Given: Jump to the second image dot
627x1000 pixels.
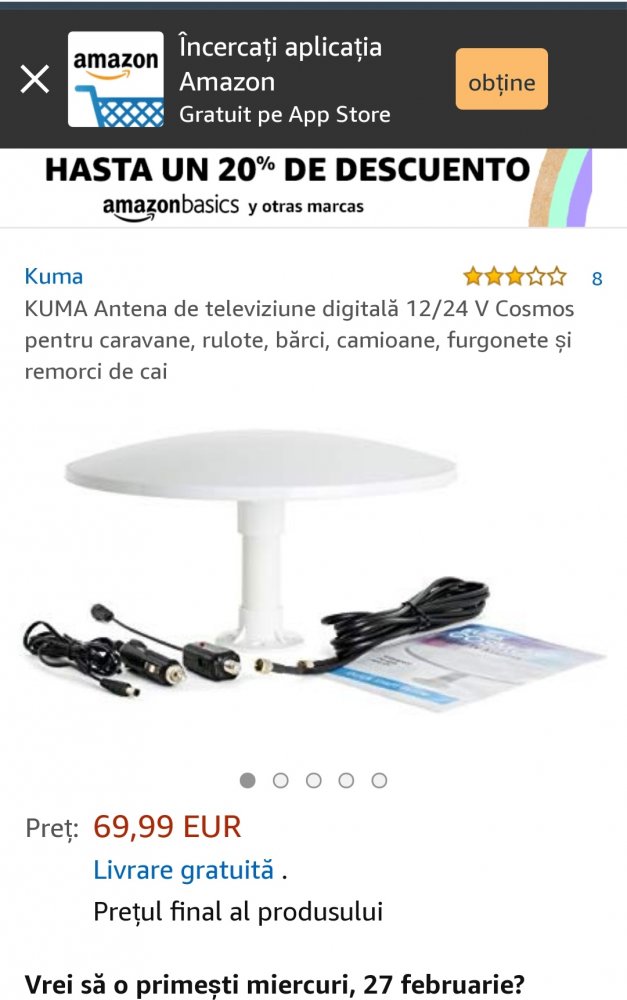Looking at the screenshot, I should pyautogui.click(x=281, y=780).
